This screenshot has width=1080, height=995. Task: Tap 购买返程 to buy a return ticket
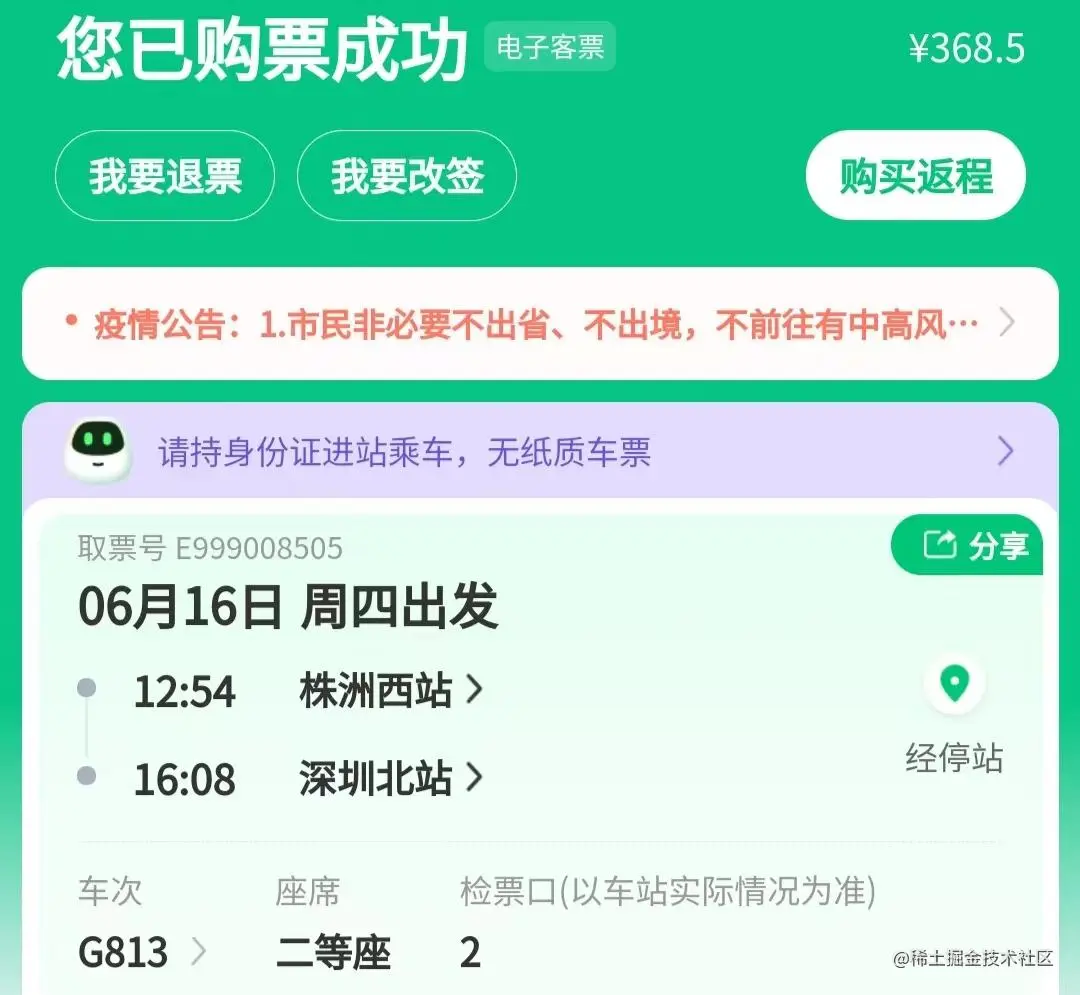point(916,176)
